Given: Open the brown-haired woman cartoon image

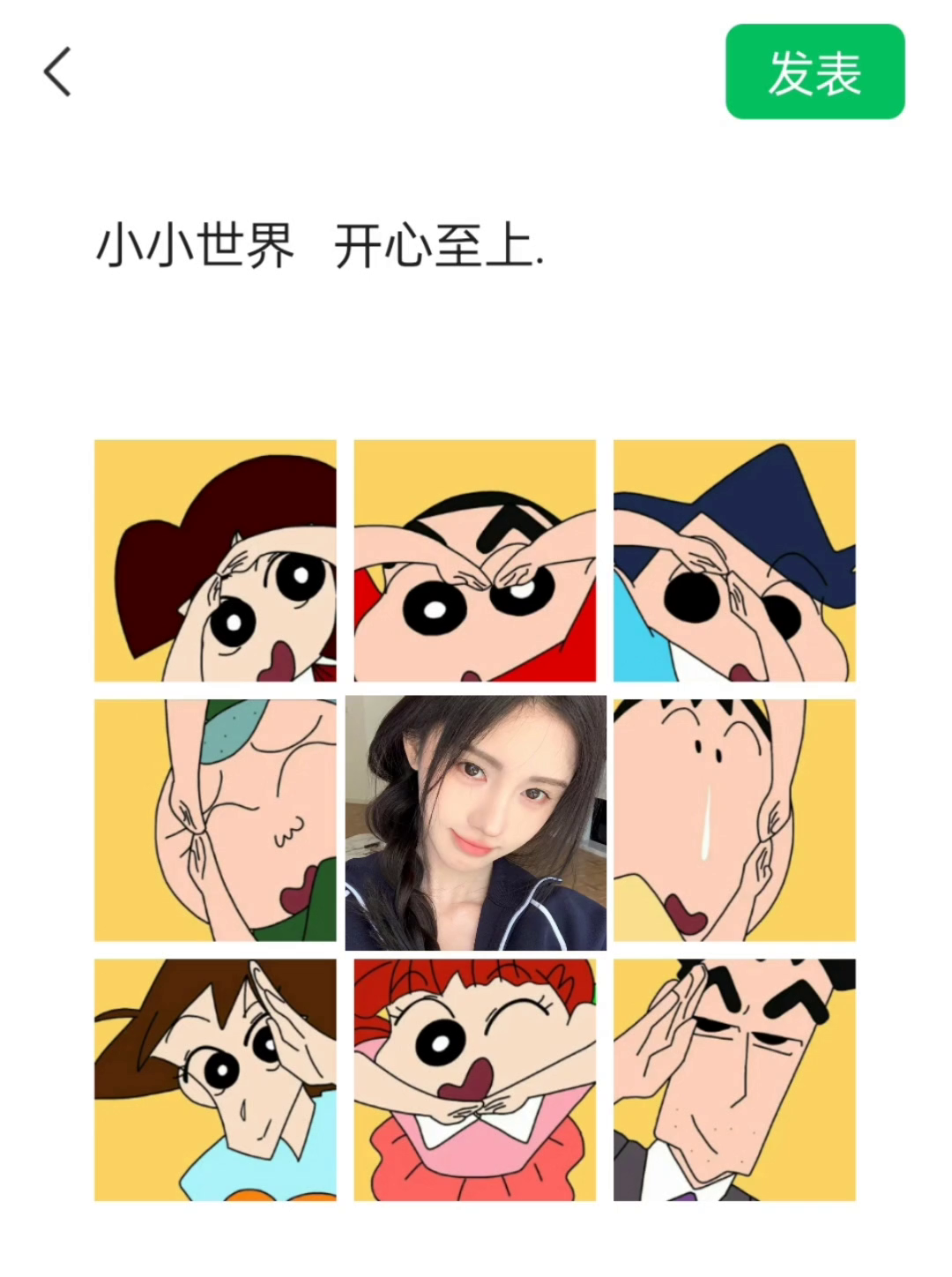Looking at the screenshot, I should (215, 1079).
